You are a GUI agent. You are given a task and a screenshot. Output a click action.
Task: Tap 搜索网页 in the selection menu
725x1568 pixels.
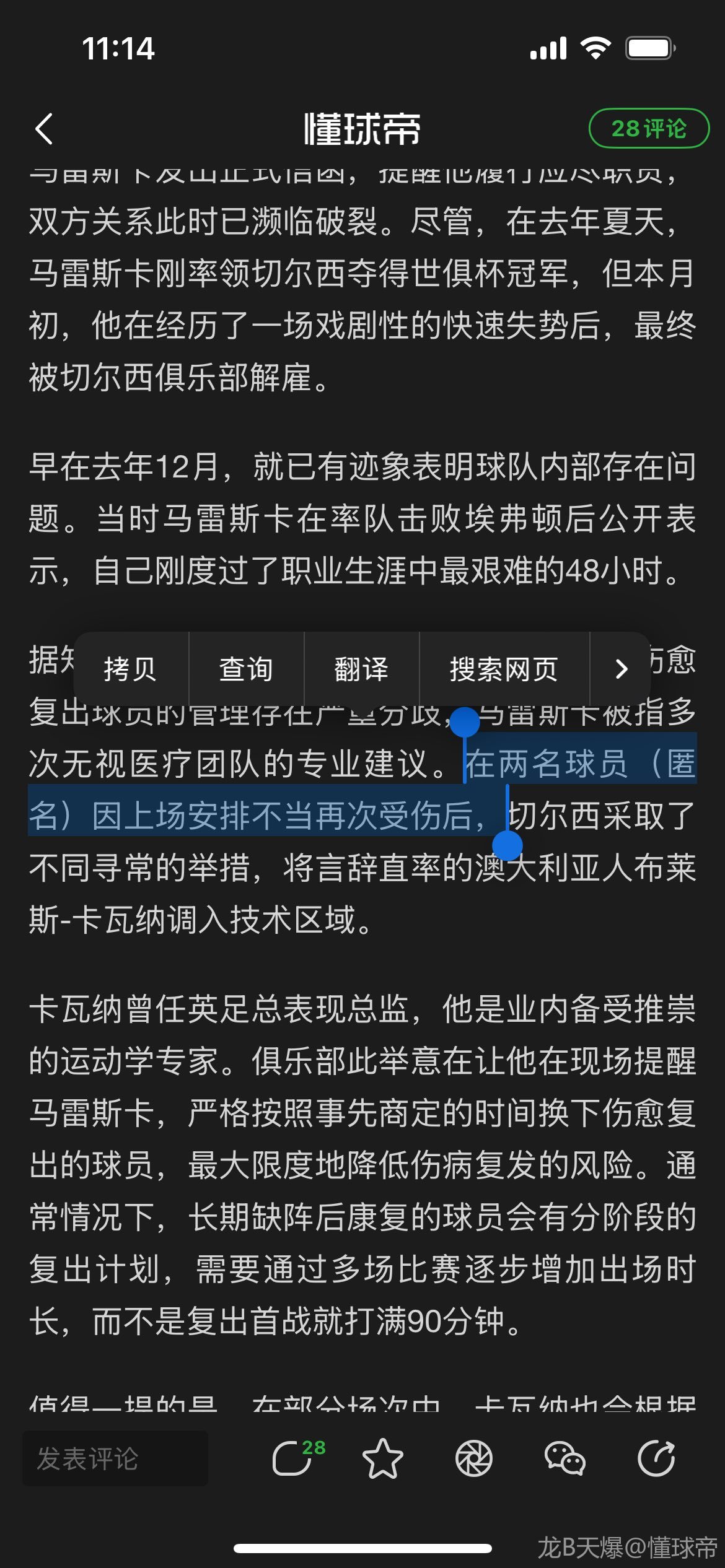coord(504,669)
